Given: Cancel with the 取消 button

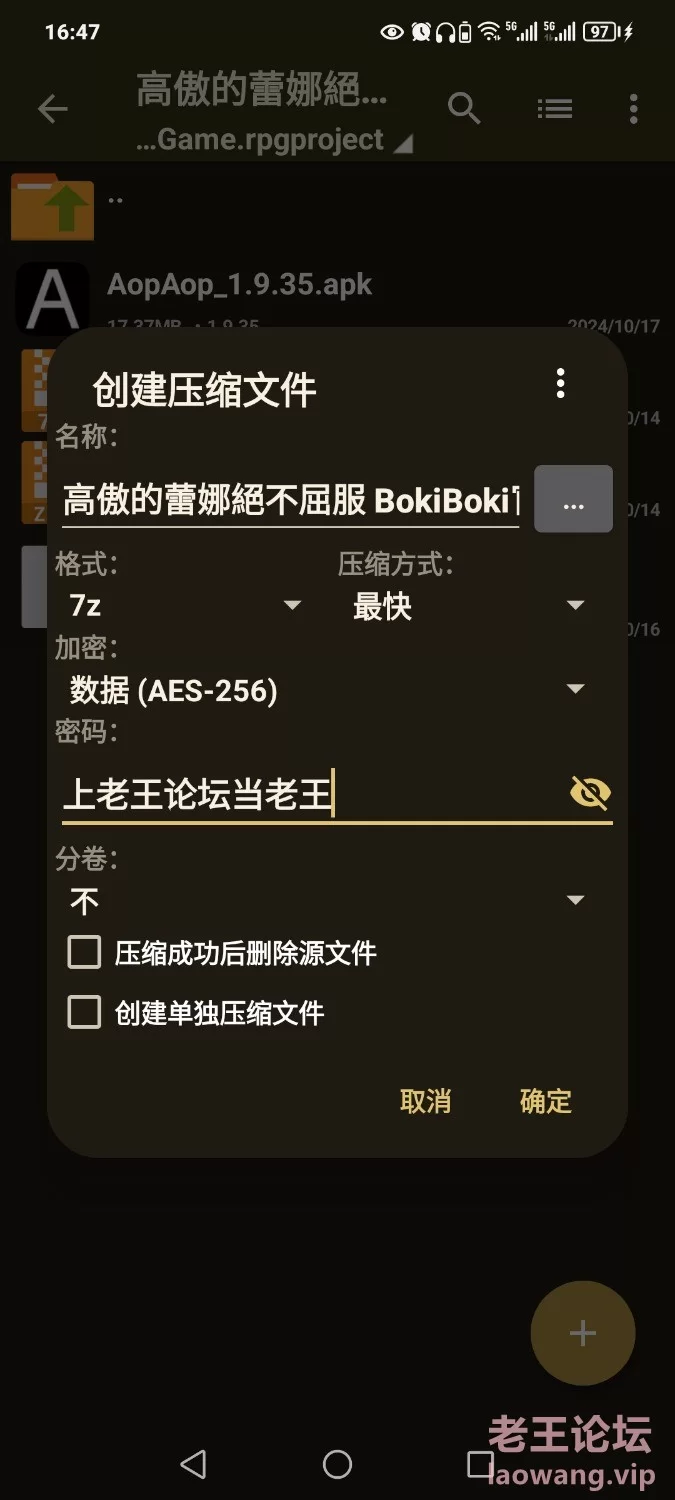Looking at the screenshot, I should (x=425, y=1101).
